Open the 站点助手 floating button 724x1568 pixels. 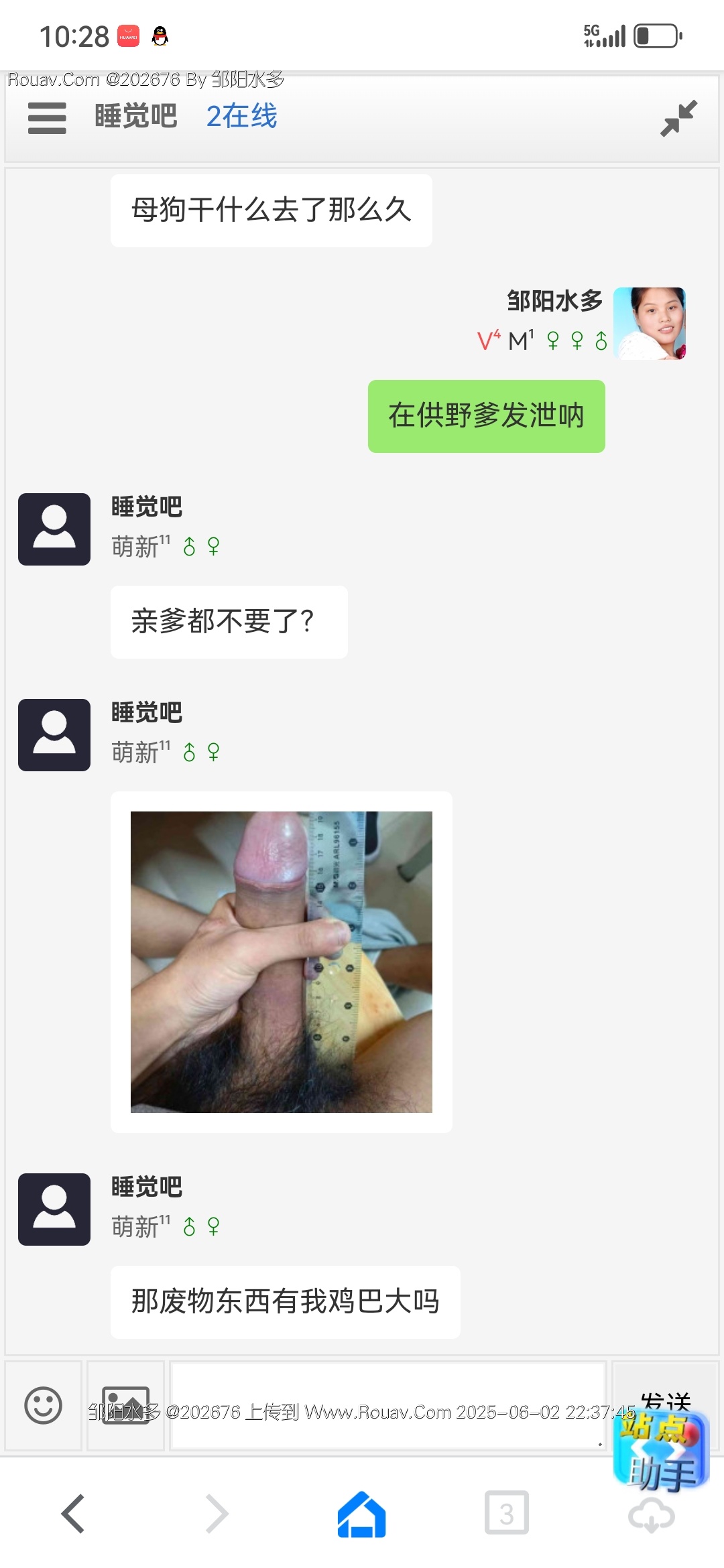660,1451
